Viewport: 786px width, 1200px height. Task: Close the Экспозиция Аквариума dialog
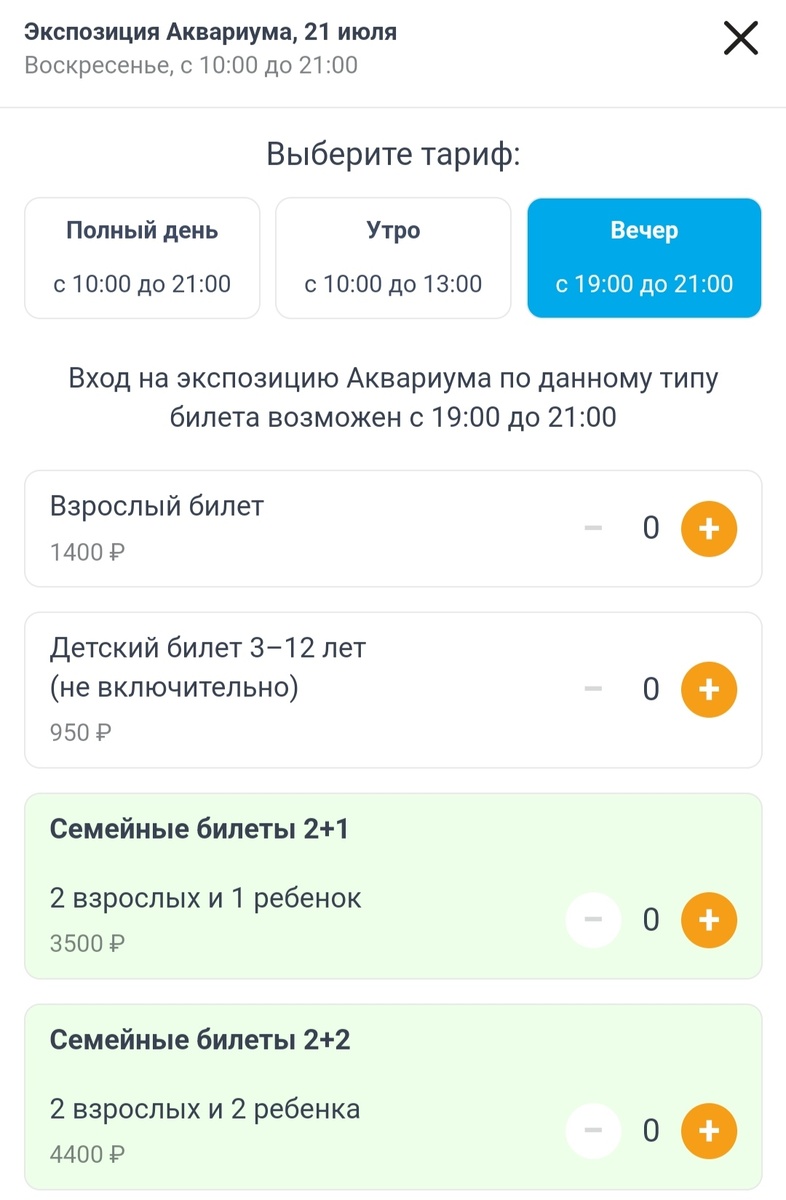pos(740,38)
